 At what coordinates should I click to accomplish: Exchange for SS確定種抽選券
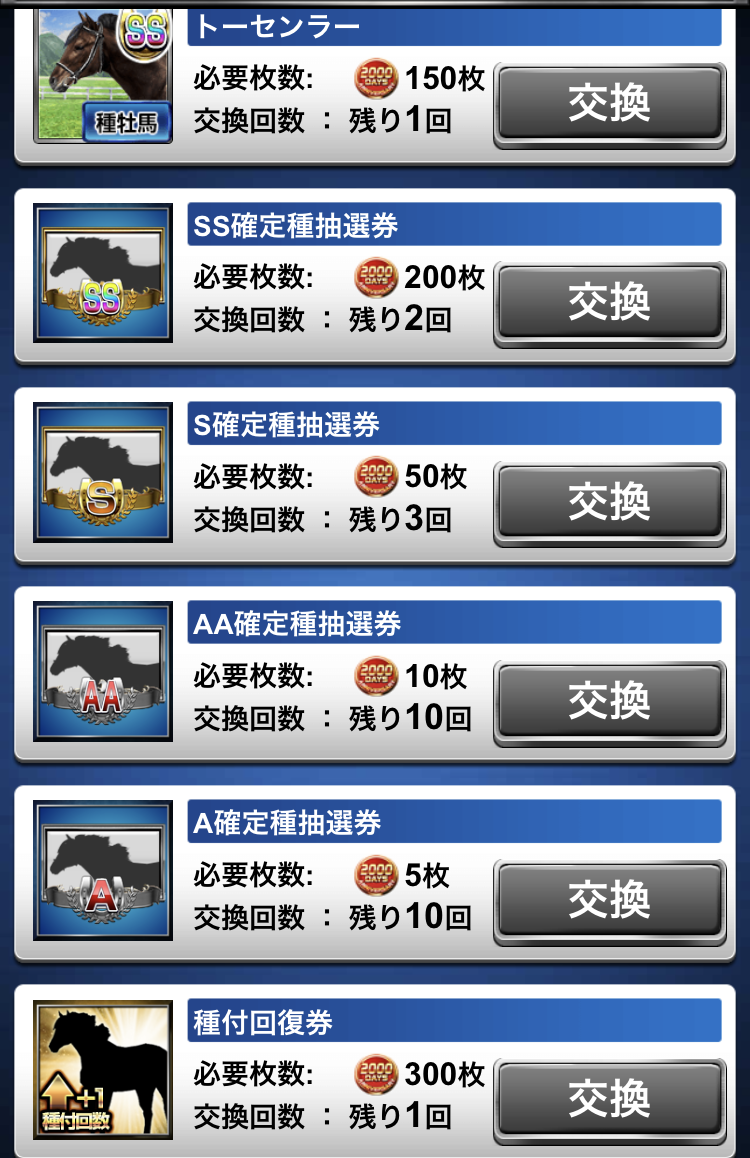point(609,303)
